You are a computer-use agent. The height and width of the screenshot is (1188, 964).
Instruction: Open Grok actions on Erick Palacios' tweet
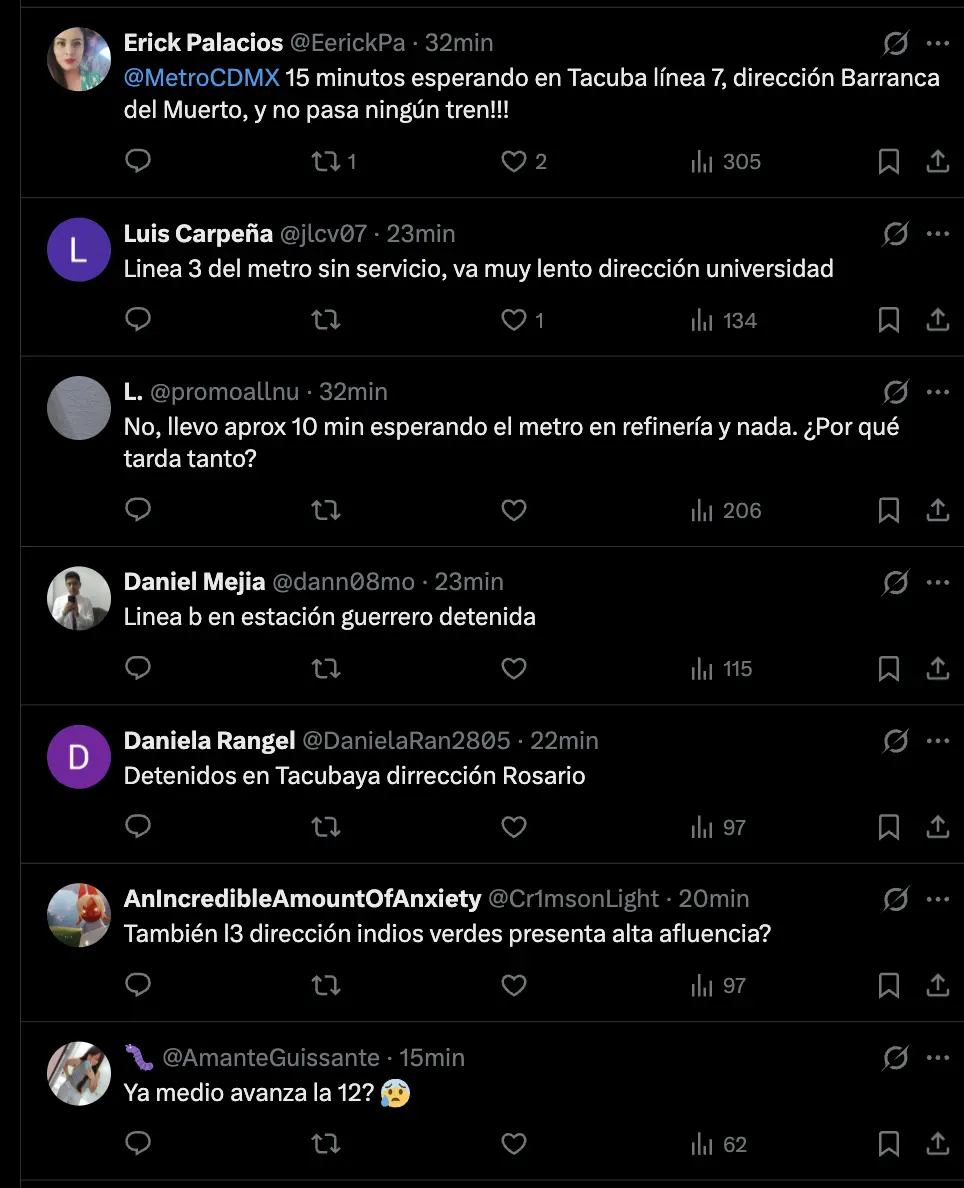click(896, 43)
